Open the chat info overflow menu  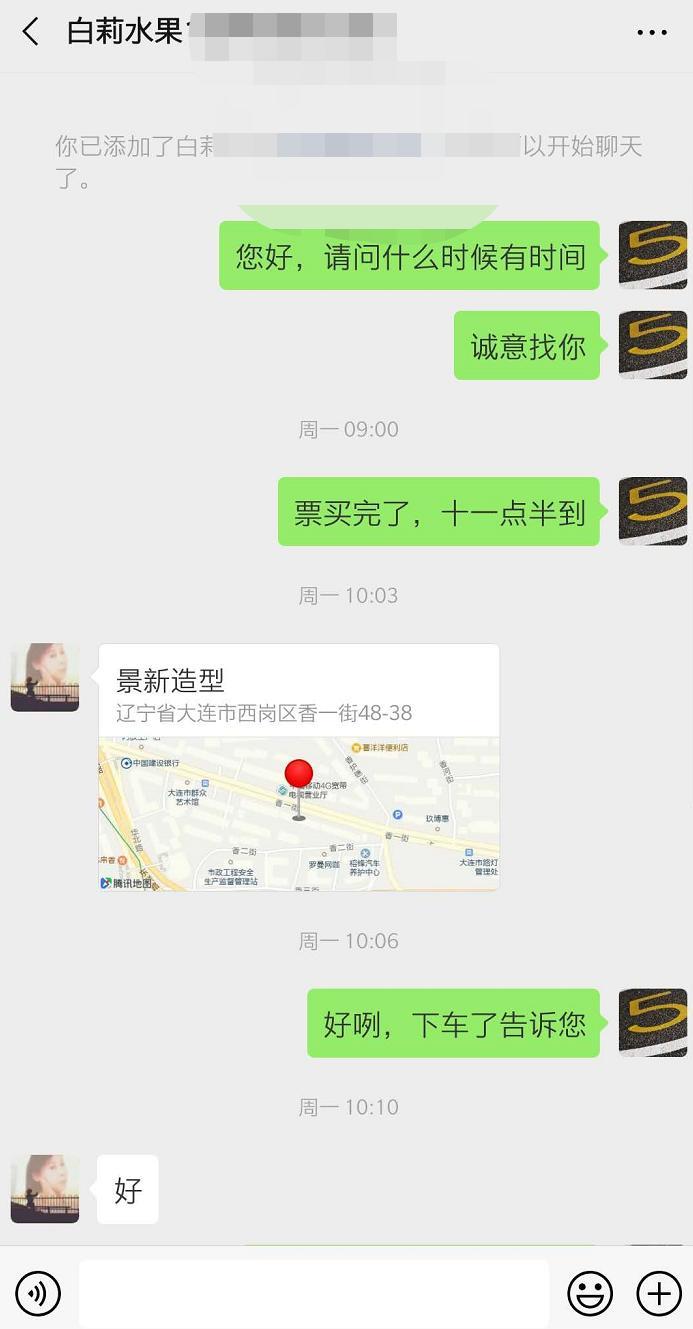pos(652,32)
